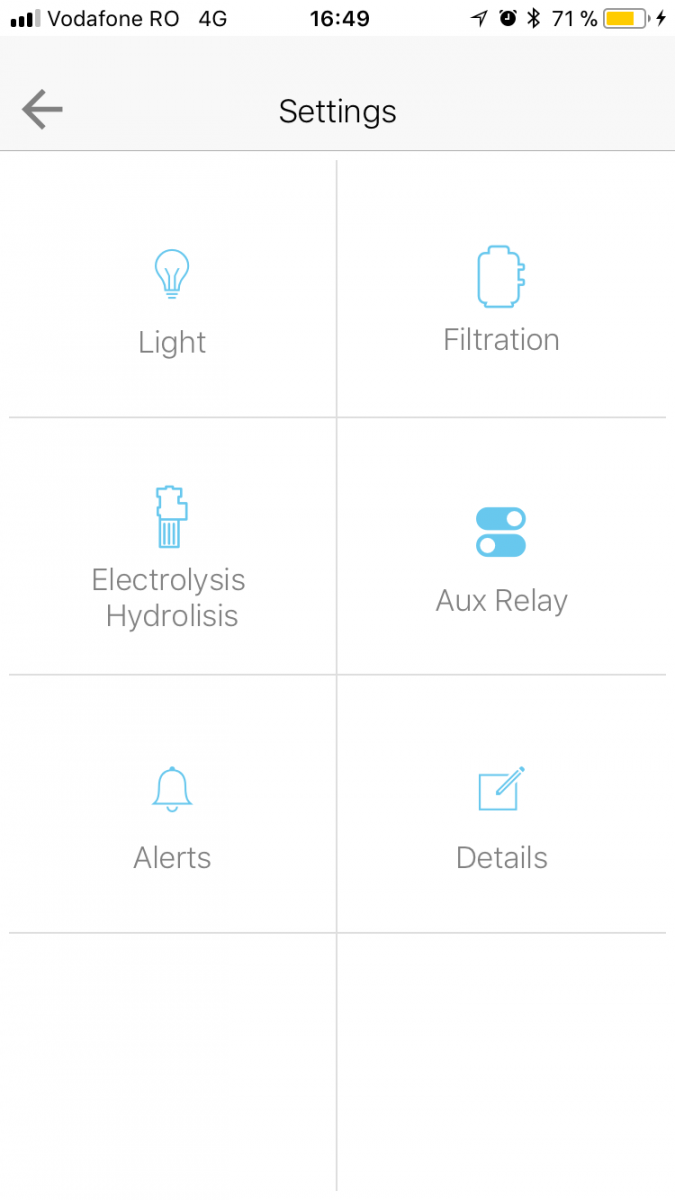Open the Details tile
Screen dimensions: 675x1200
(502, 804)
